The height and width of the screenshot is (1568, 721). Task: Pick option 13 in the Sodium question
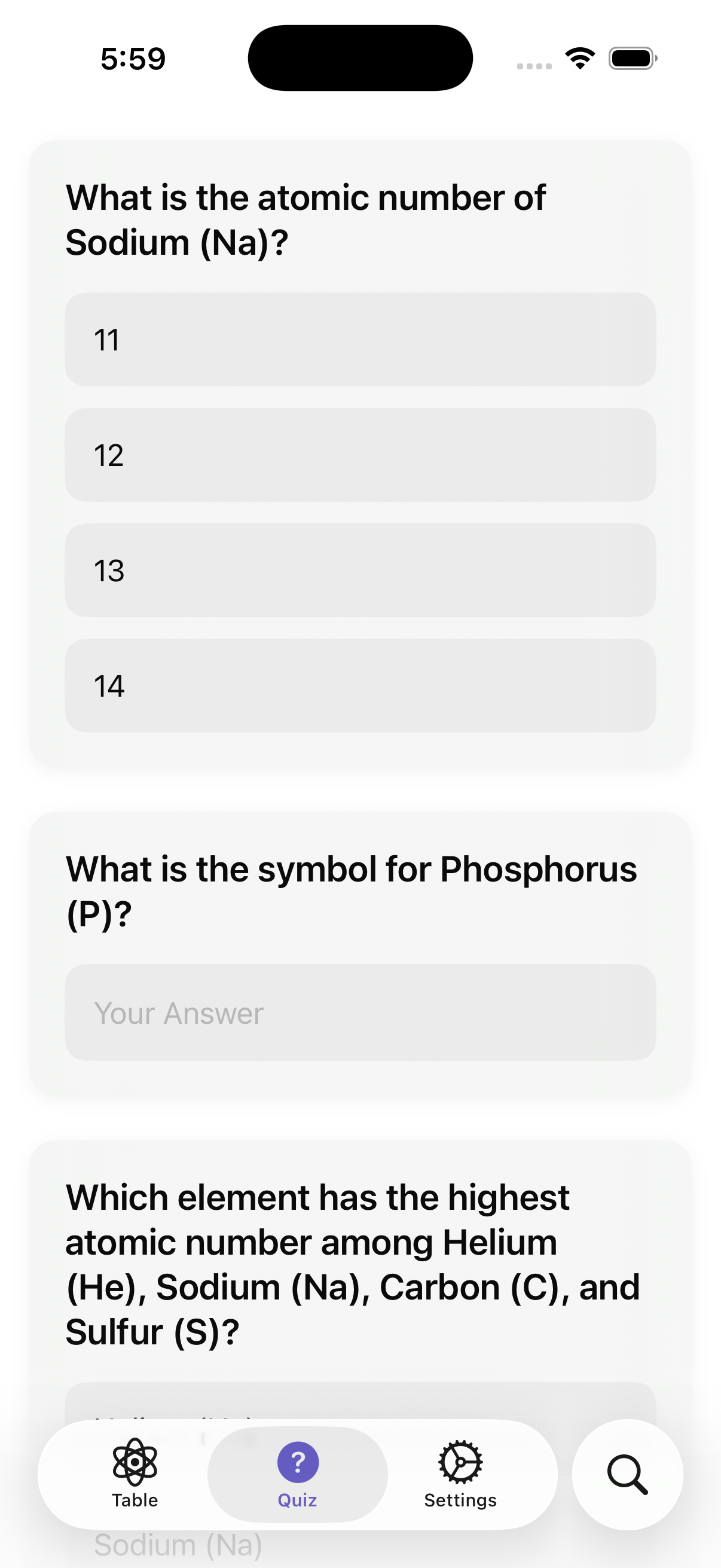360,571
